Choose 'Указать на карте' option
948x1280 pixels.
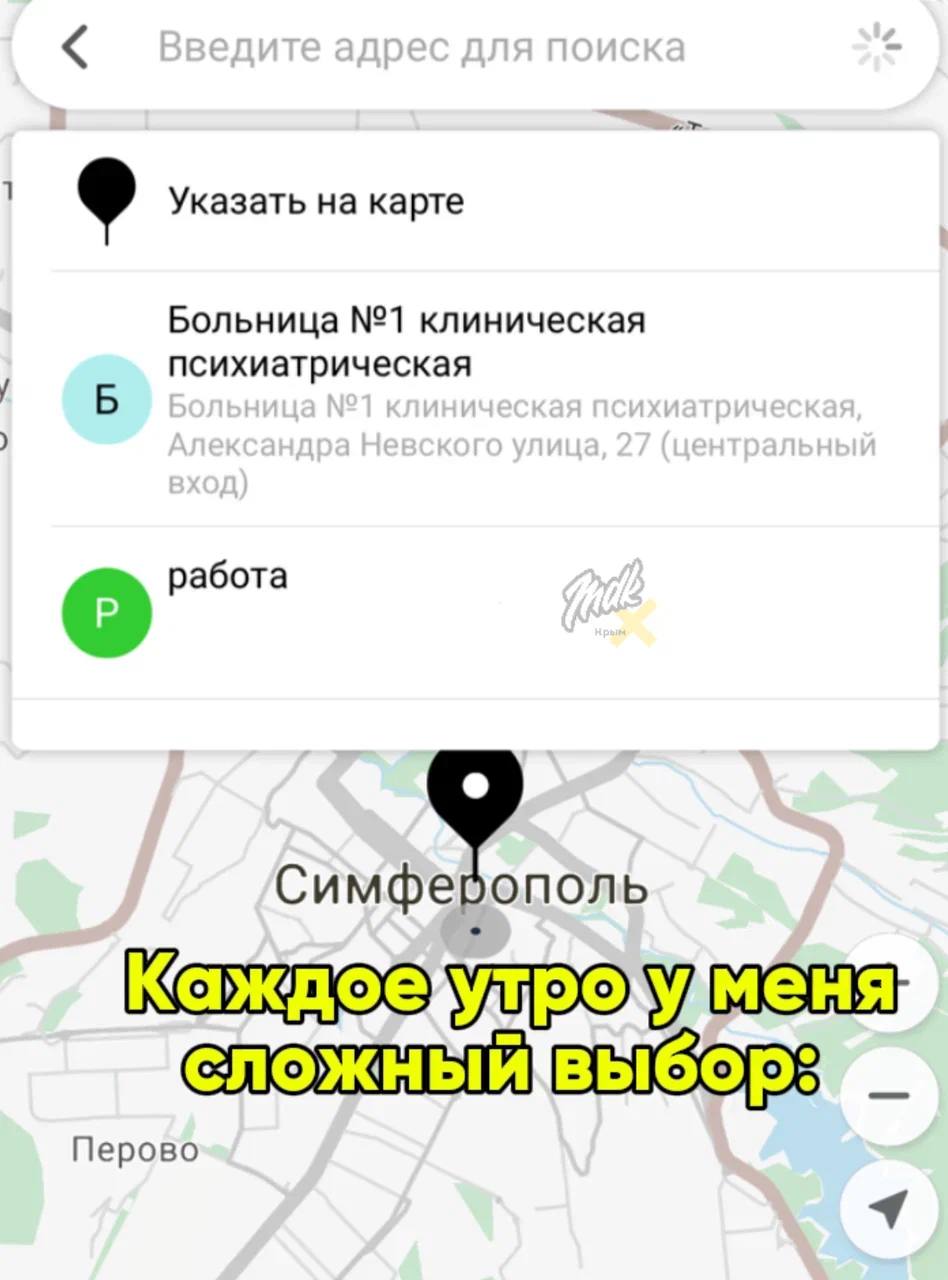pos(315,202)
